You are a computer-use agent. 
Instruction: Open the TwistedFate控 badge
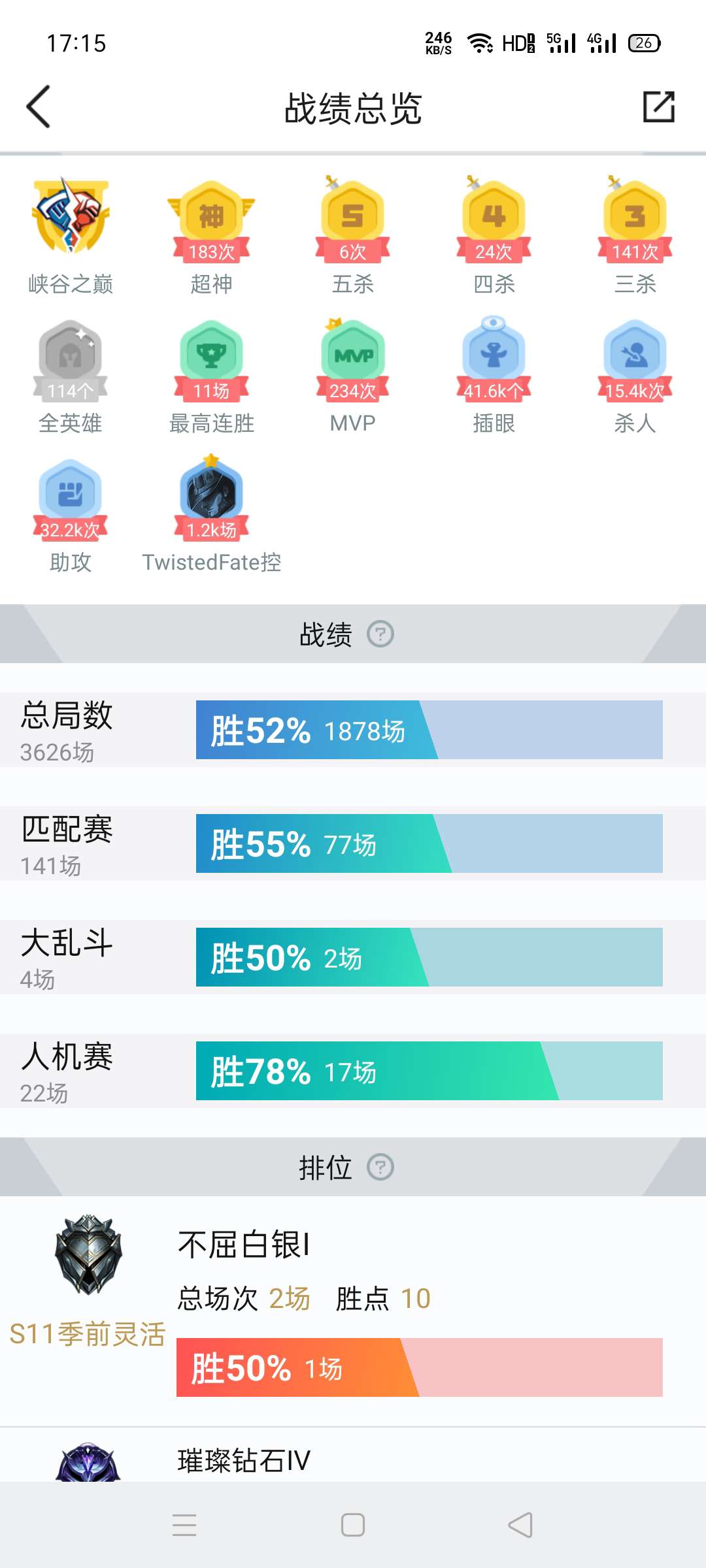tap(212, 515)
